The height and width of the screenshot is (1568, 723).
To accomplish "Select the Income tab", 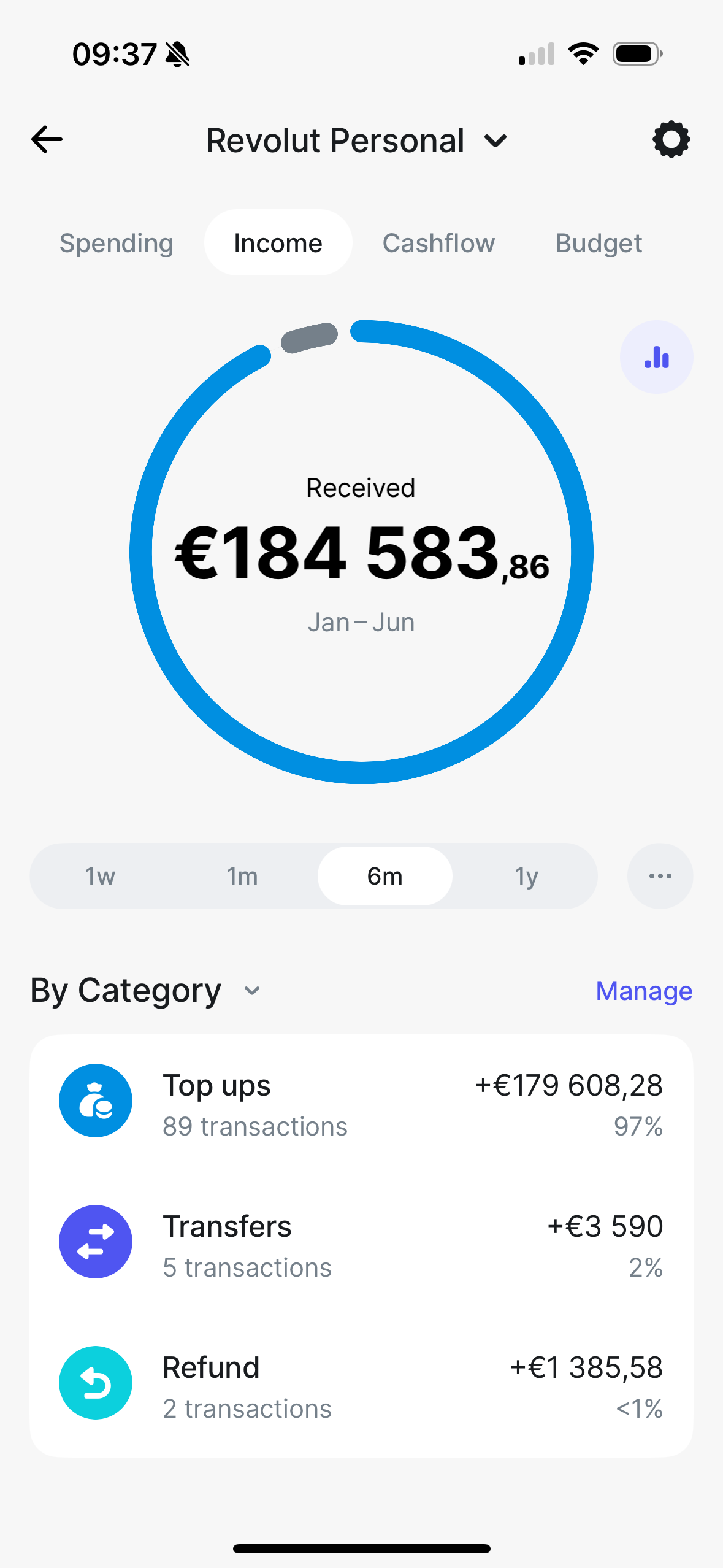I will coord(278,243).
